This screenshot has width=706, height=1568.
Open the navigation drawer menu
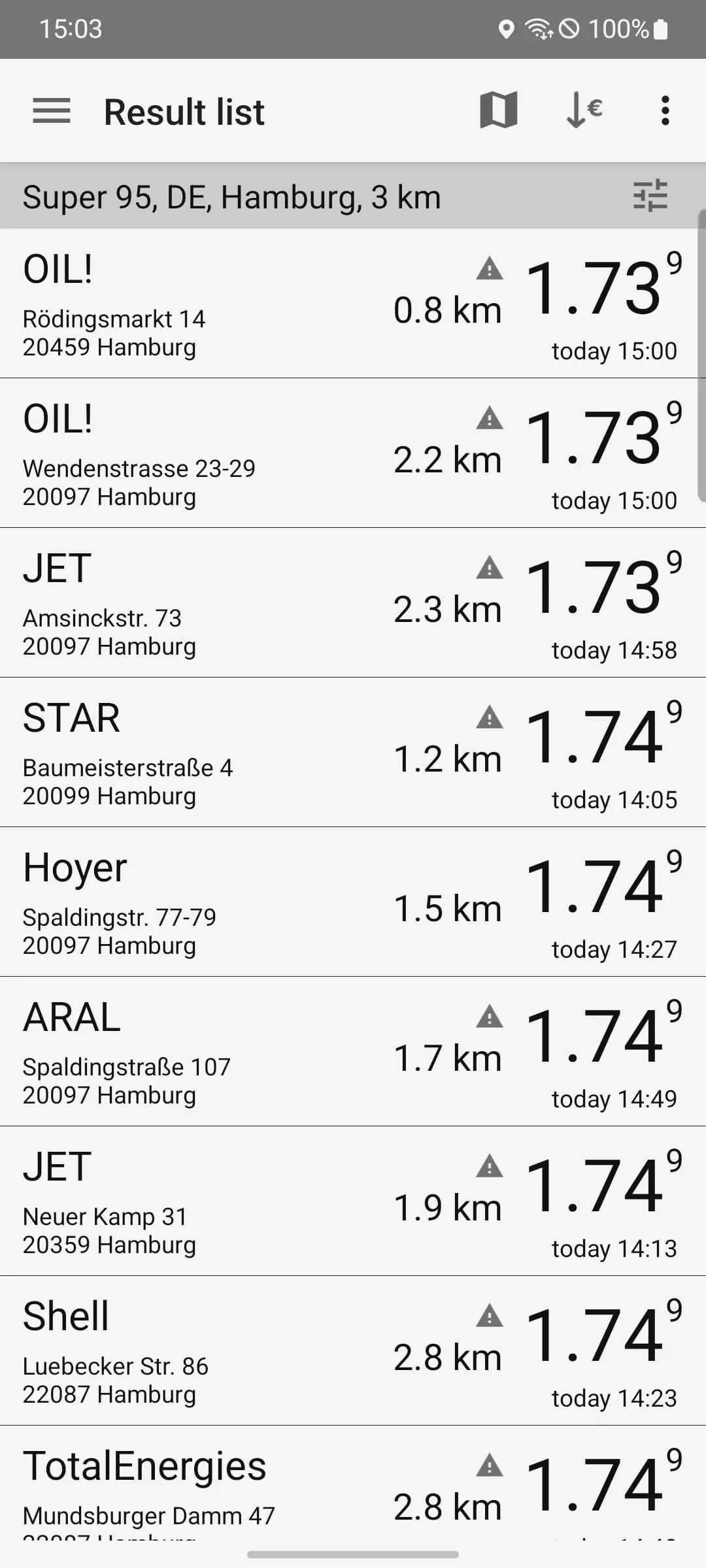coord(52,111)
